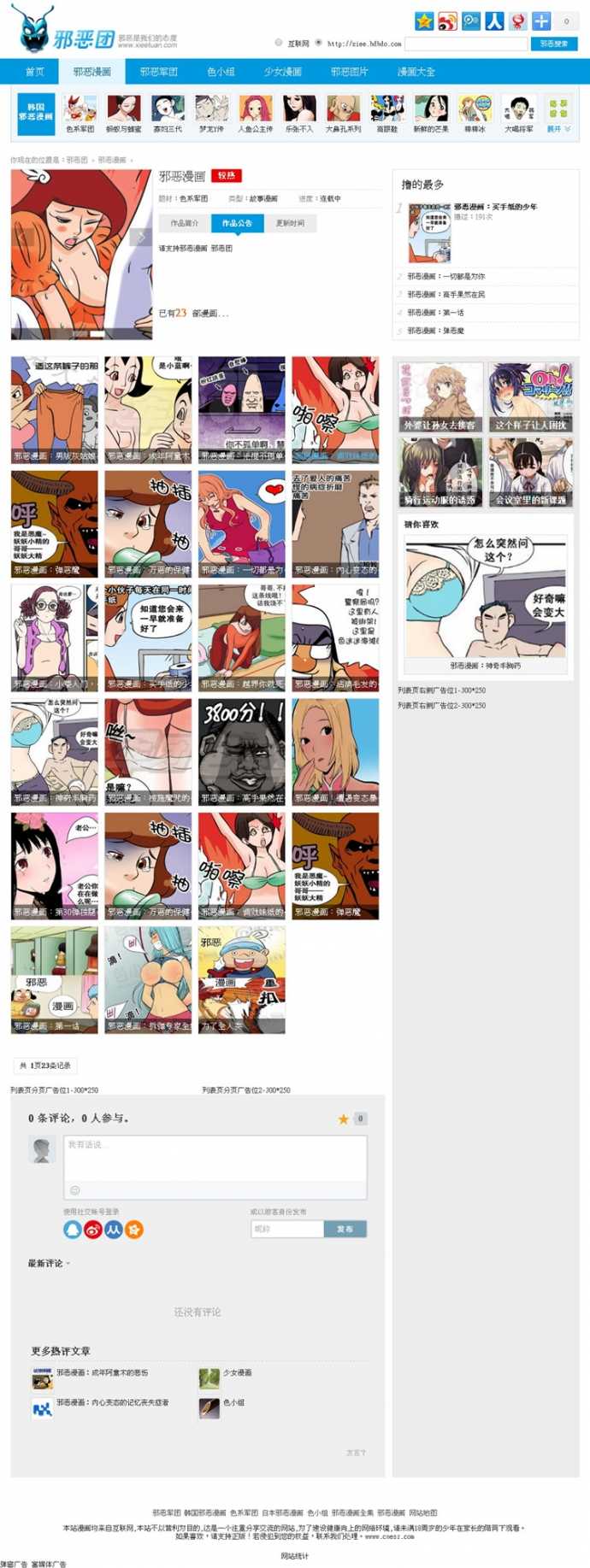Open the 网站地图 footer link
Screen dimensions: 590x1568
pos(423,1512)
